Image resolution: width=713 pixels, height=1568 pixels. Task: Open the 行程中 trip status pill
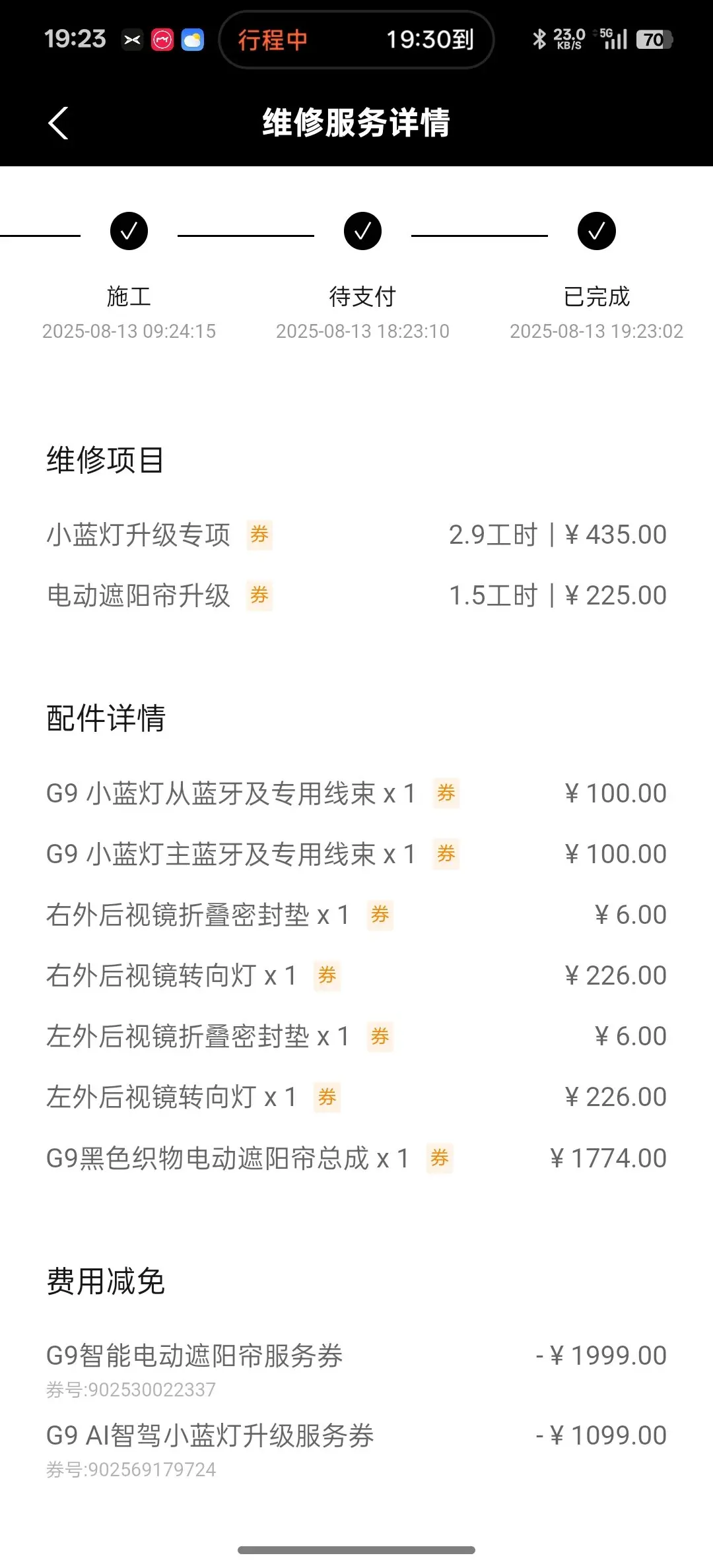coord(356,40)
